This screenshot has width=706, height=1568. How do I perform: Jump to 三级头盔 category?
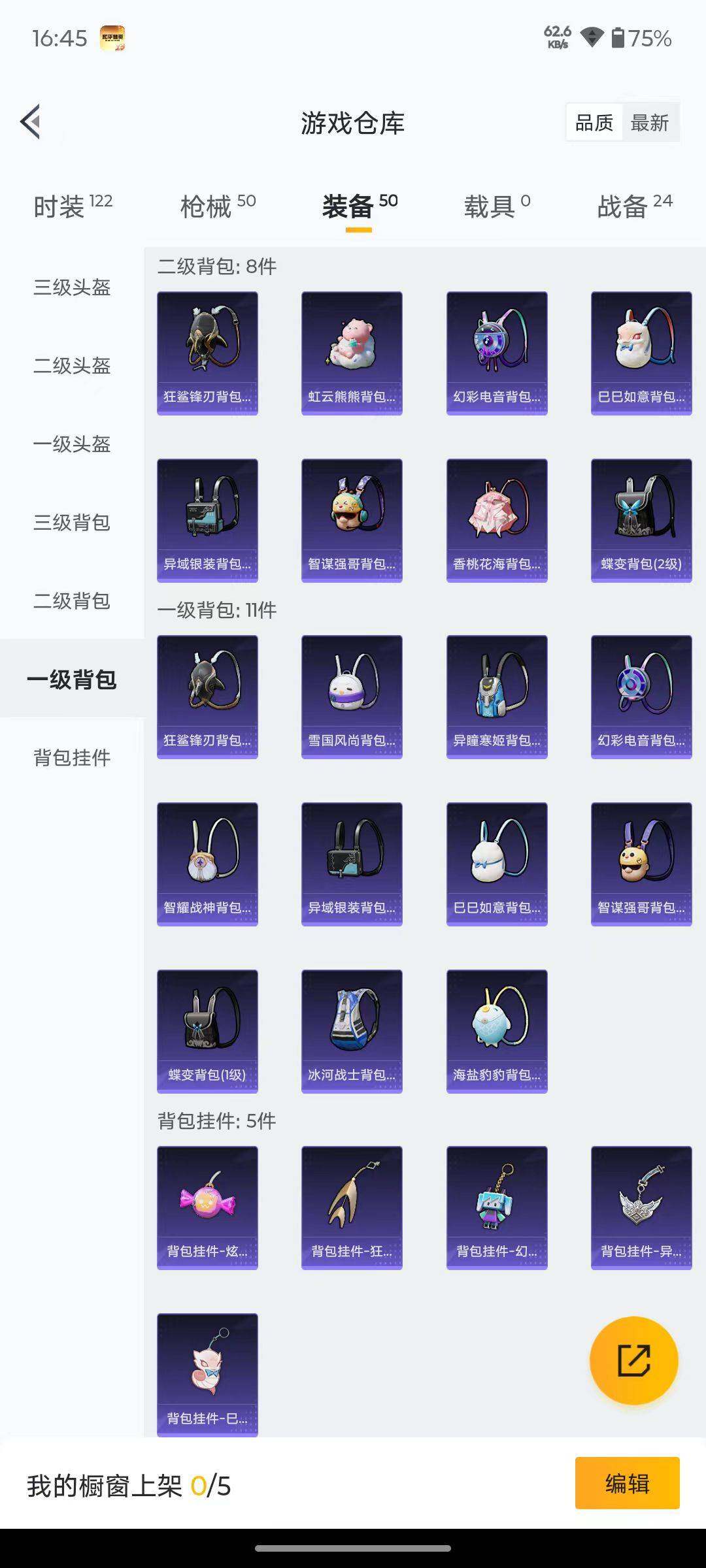tap(72, 287)
